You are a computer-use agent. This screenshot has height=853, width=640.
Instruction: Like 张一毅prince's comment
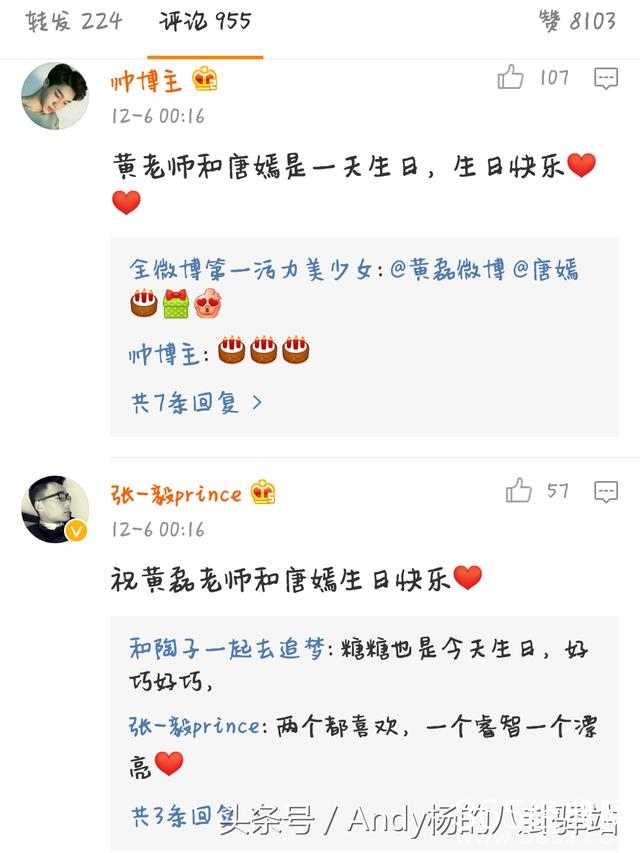(x=519, y=490)
